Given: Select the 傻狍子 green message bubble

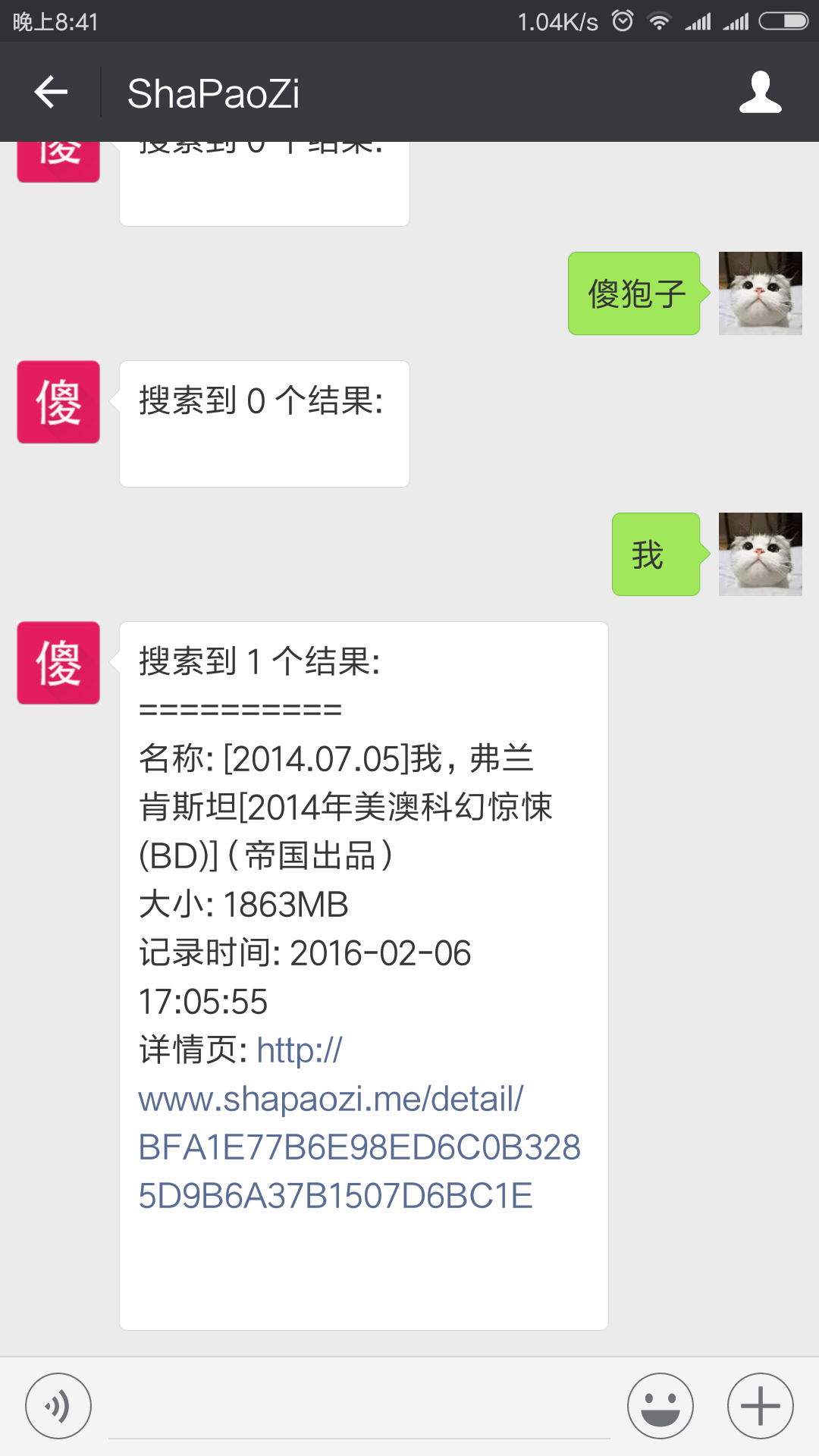Looking at the screenshot, I should (x=634, y=293).
